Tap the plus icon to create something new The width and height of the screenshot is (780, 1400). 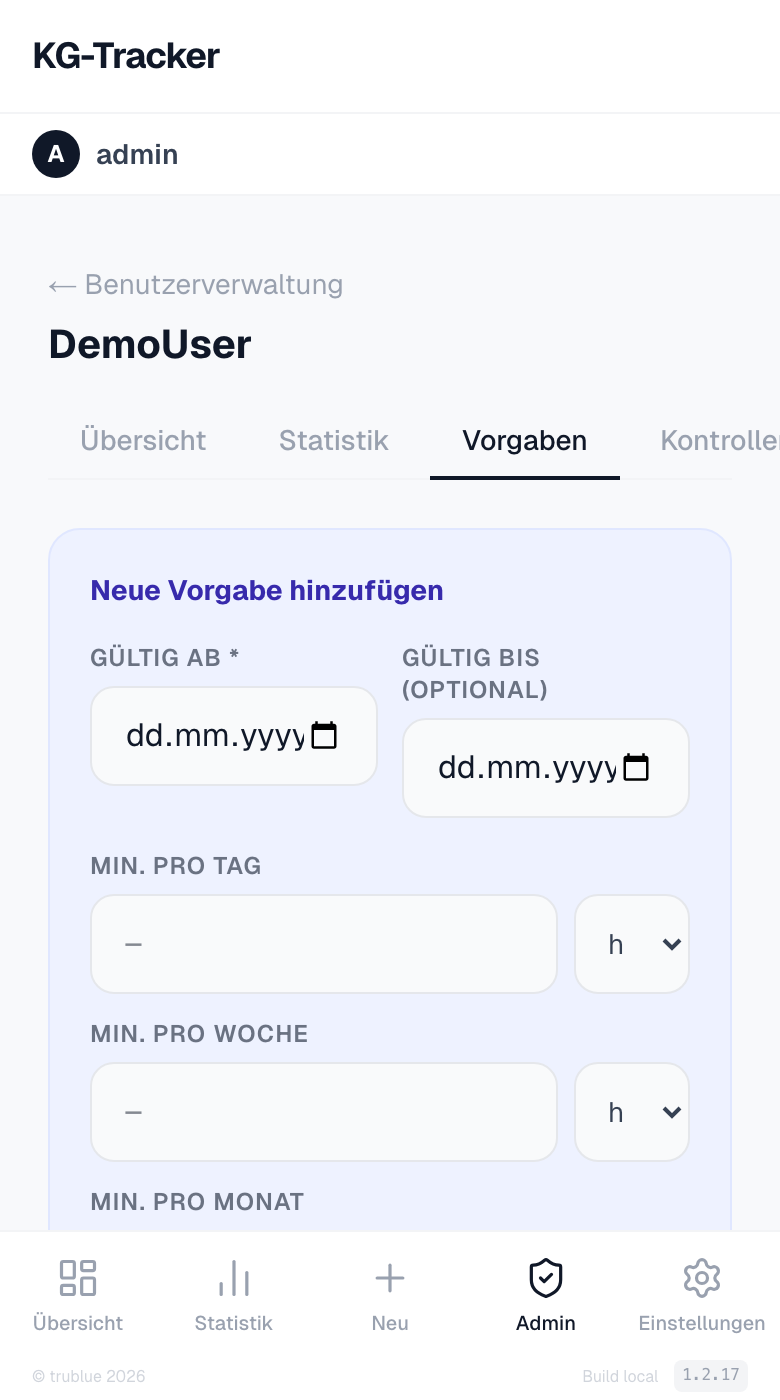pos(389,1278)
